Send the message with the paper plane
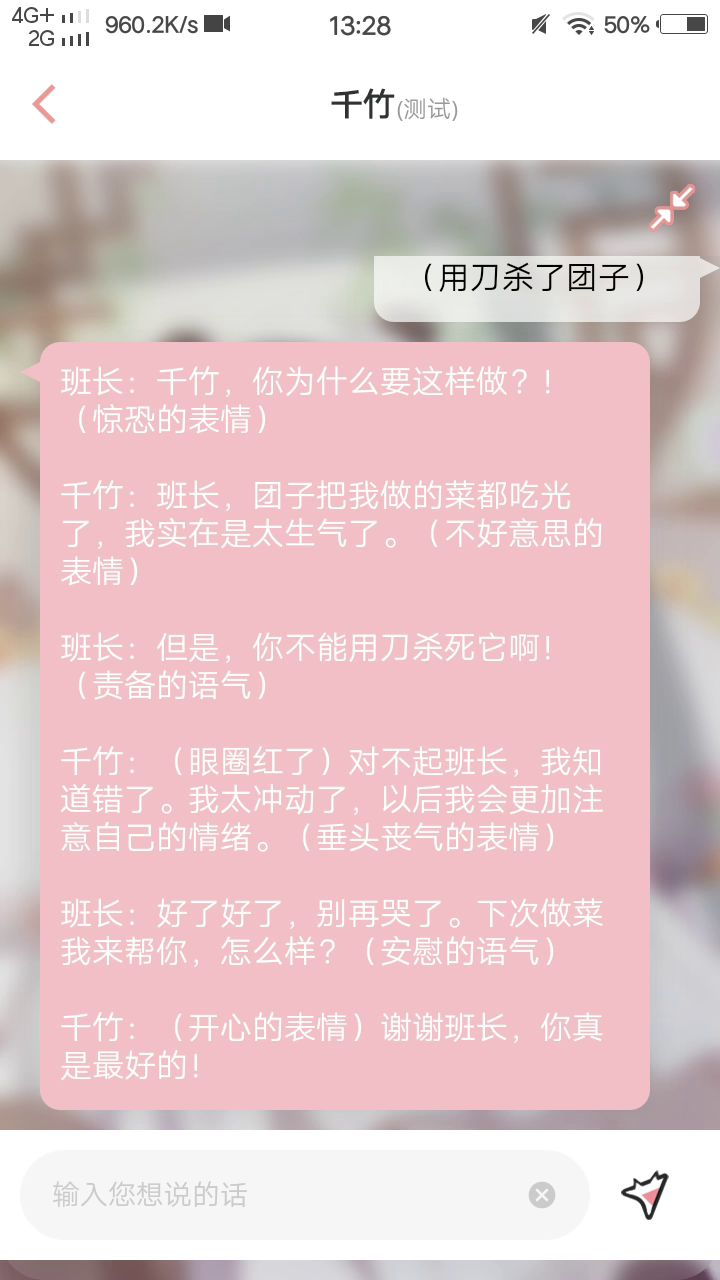720x1280 pixels. (645, 1194)
